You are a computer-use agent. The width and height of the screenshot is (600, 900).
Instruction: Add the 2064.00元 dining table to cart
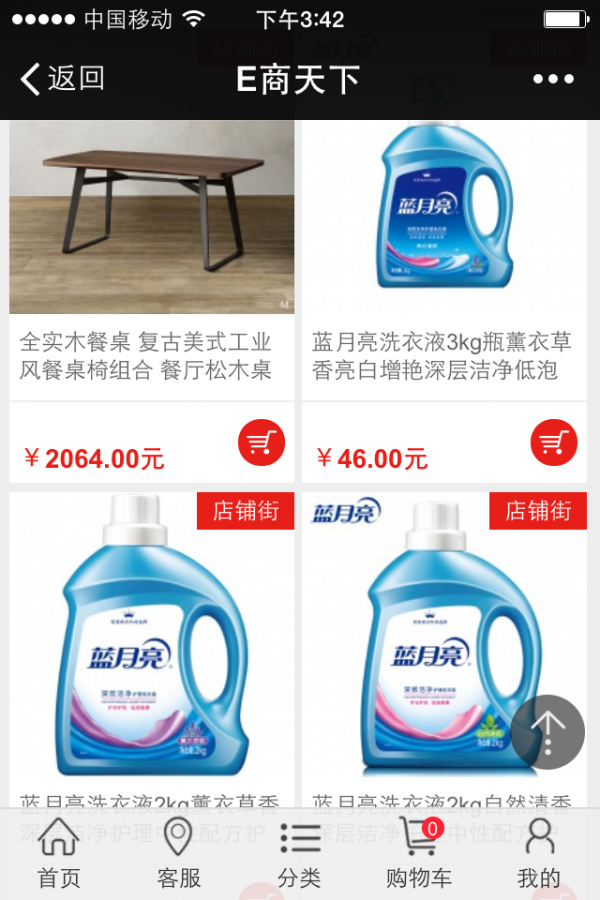(x=262, y=442)
